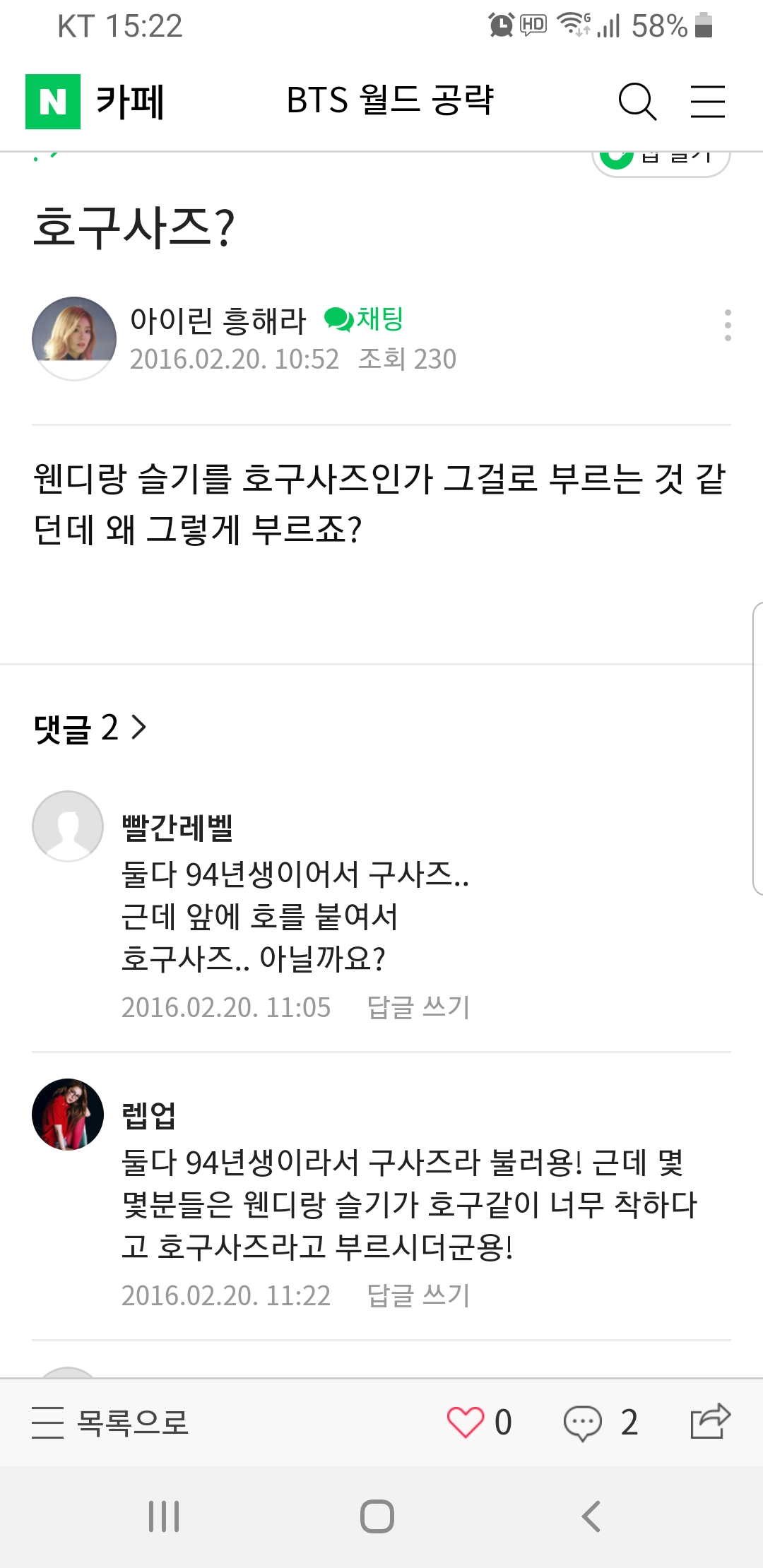Open the search icon in the header
This screenshot has height=1568, width=763.
tap(637, 102)
